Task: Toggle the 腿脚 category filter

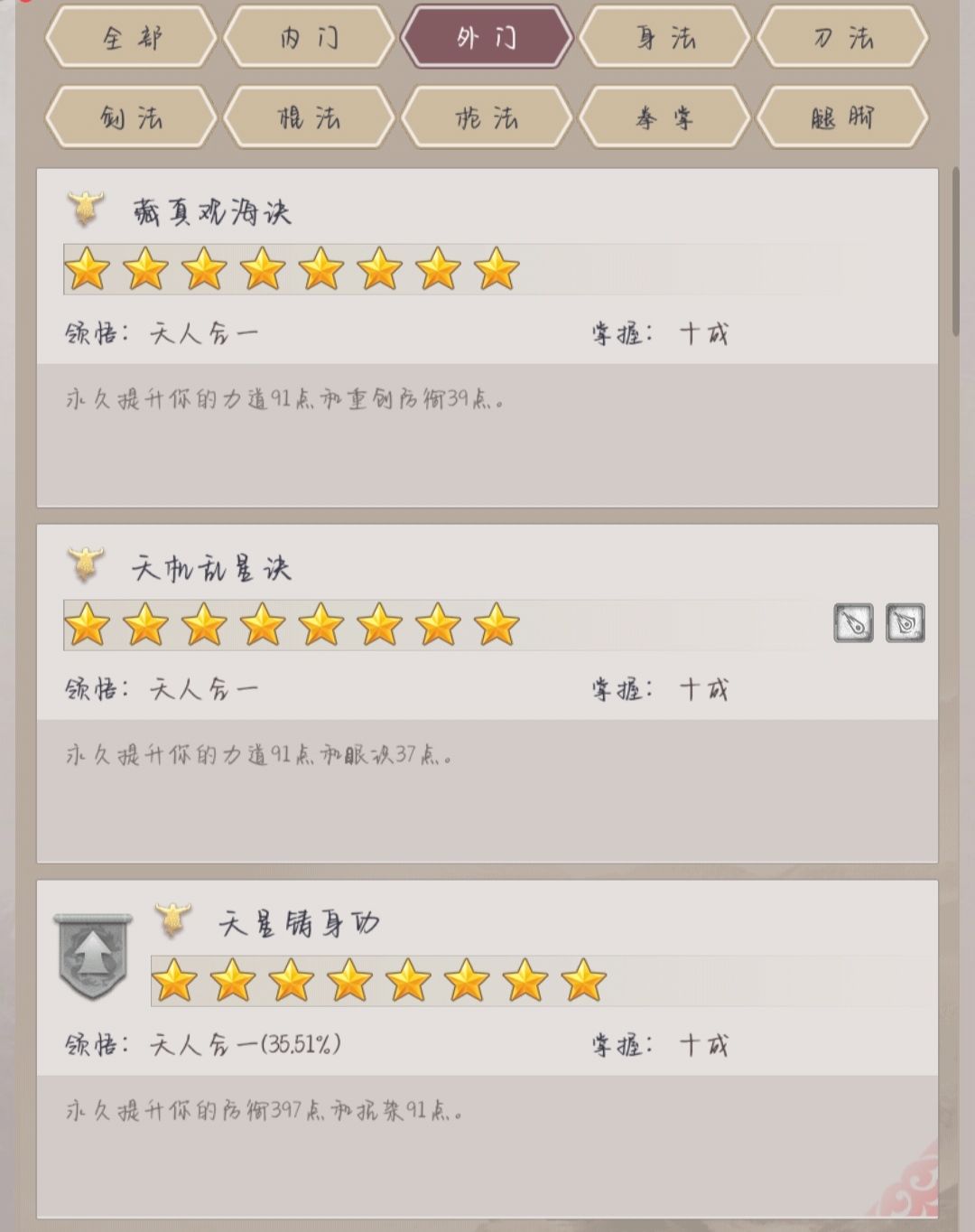Action: 843,117
